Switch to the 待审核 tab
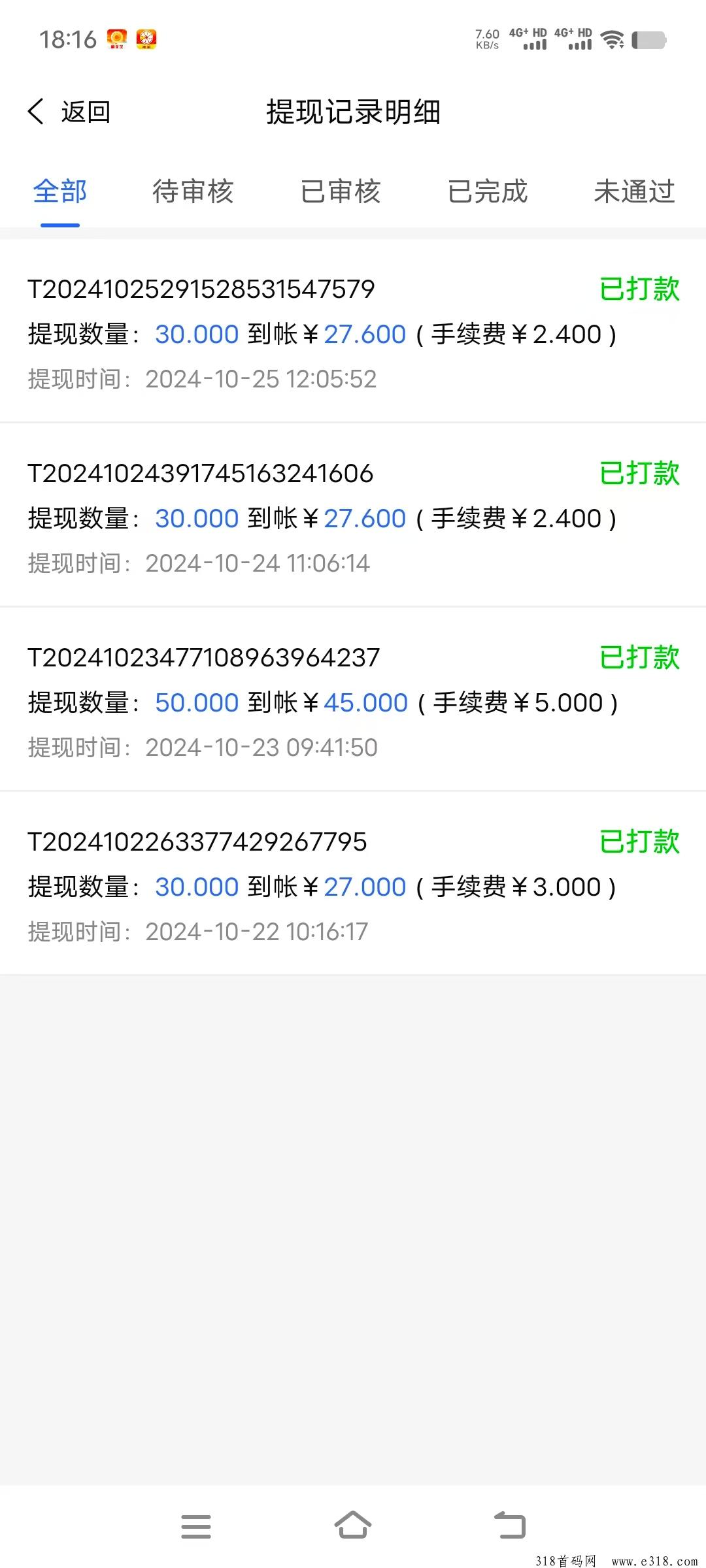The image size is (706, 1568). point(193,191)
